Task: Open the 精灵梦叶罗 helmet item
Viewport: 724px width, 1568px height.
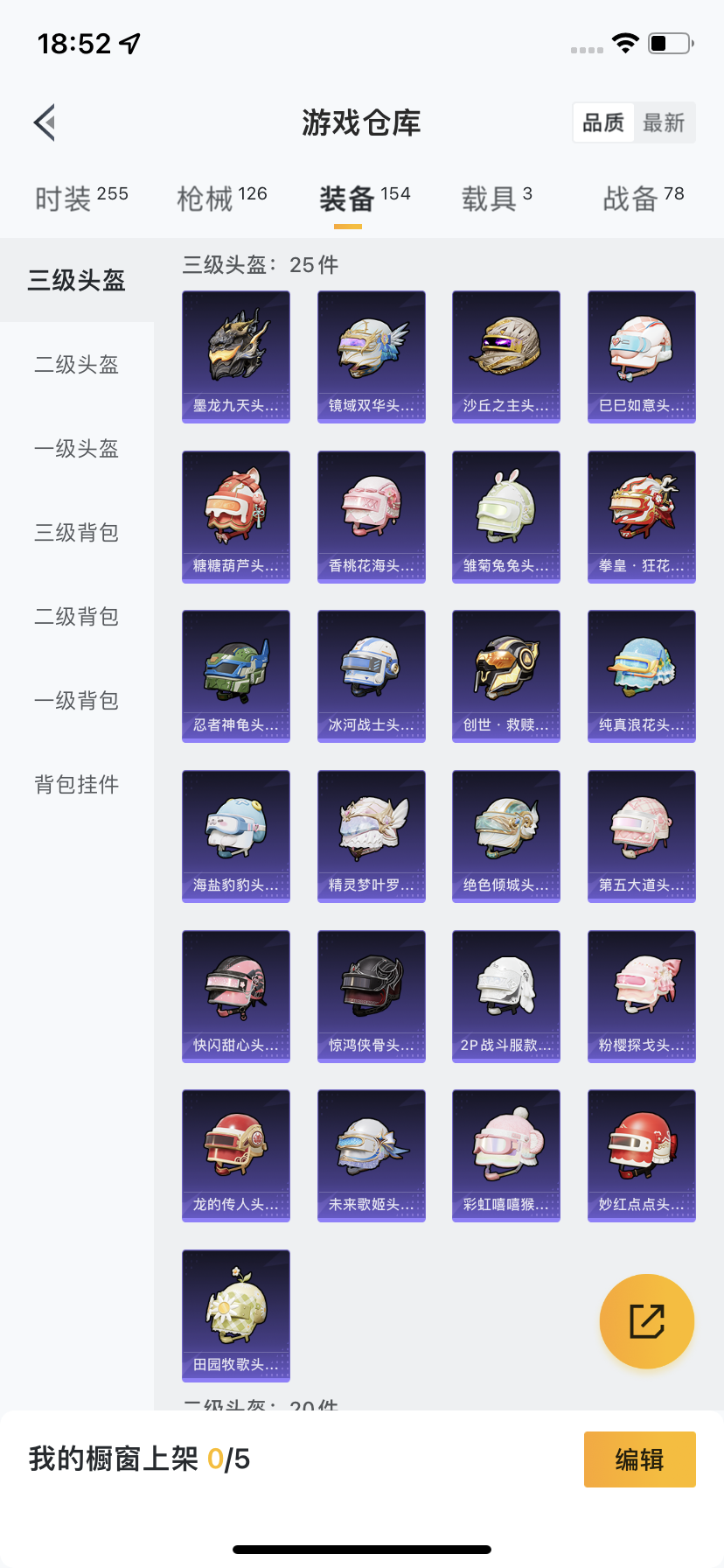Action: click(x=372, y=836)
